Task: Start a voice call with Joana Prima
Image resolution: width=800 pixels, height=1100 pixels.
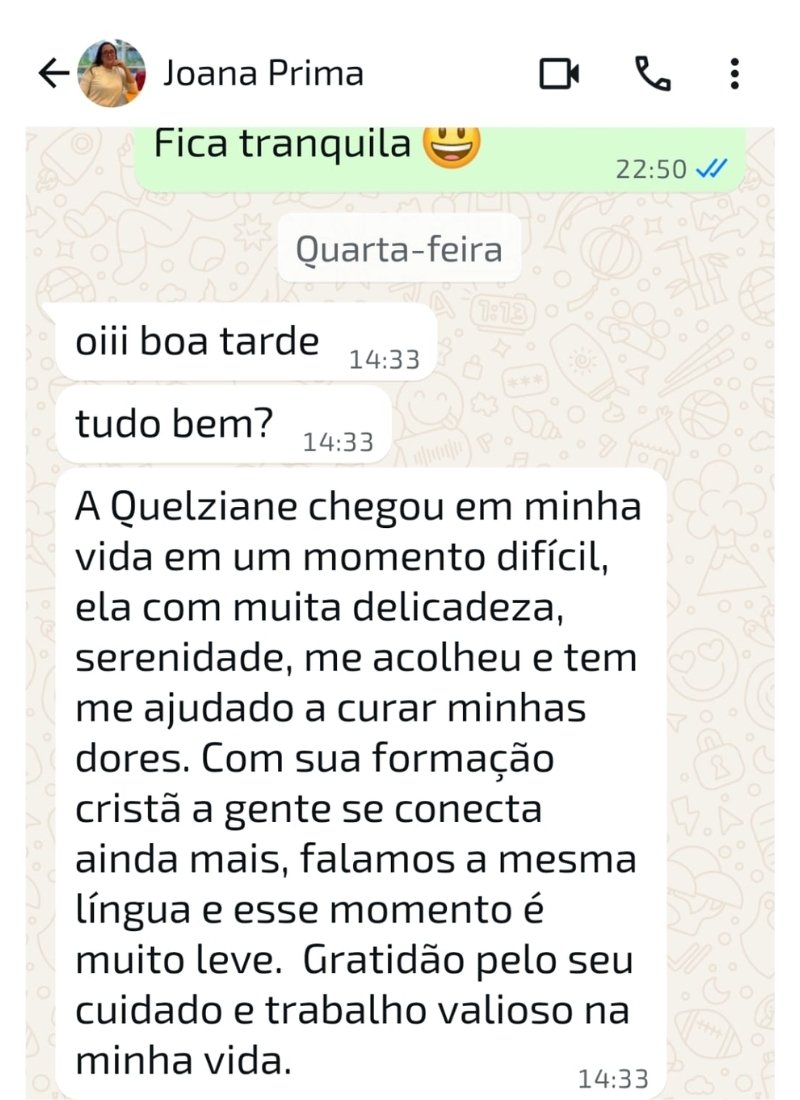Action: (653, 74)
